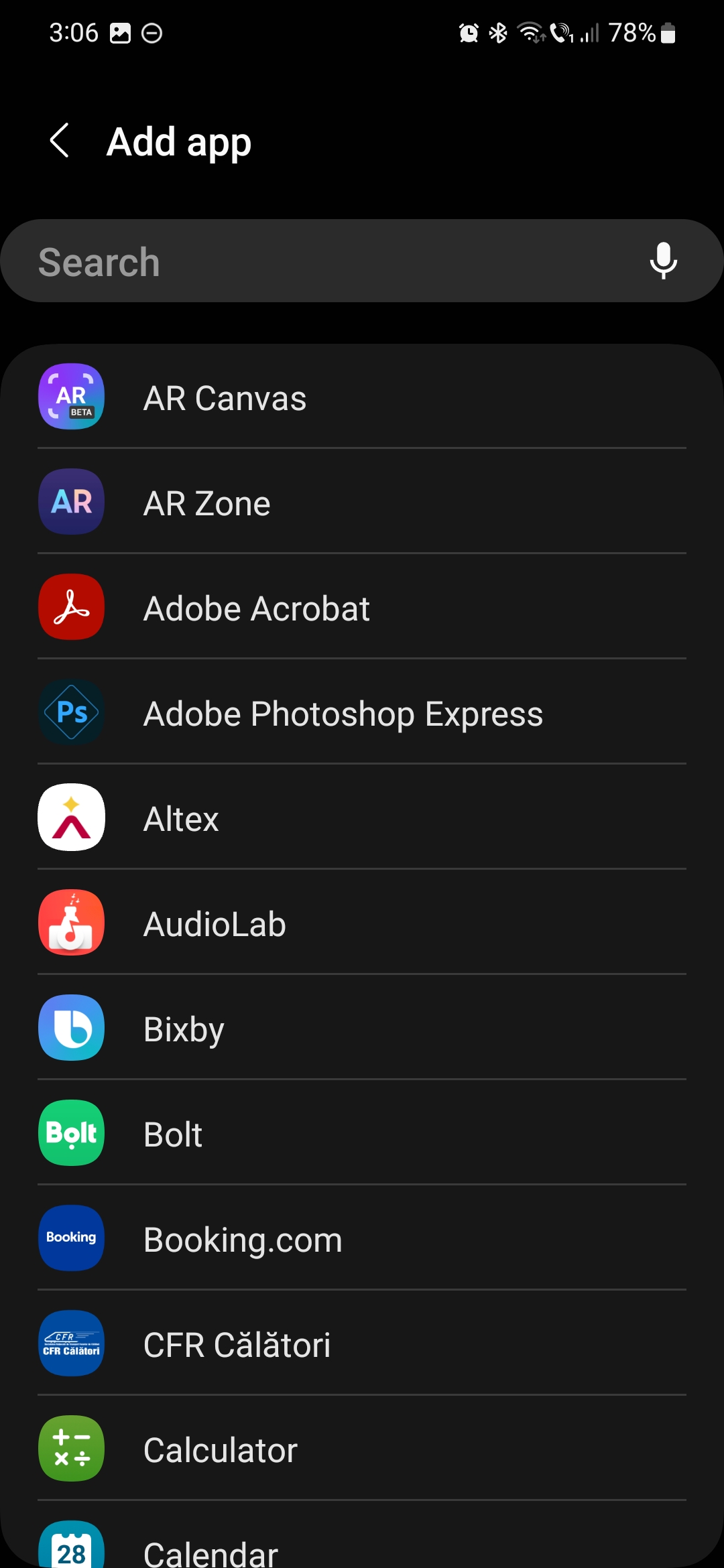Viewport: 724px width, 1568px height.
Task: Pick Adobe Photoshop Express
Action: click(x=362, y=713)
